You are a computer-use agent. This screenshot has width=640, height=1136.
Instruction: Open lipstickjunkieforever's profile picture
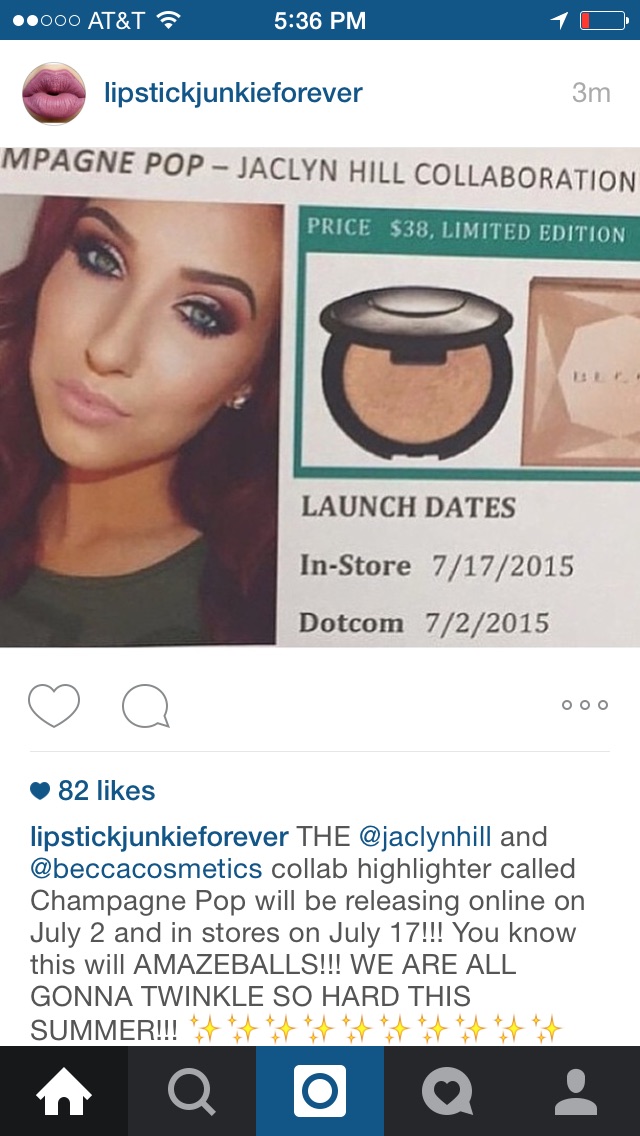pyautogui.click(x=54, y=93)
